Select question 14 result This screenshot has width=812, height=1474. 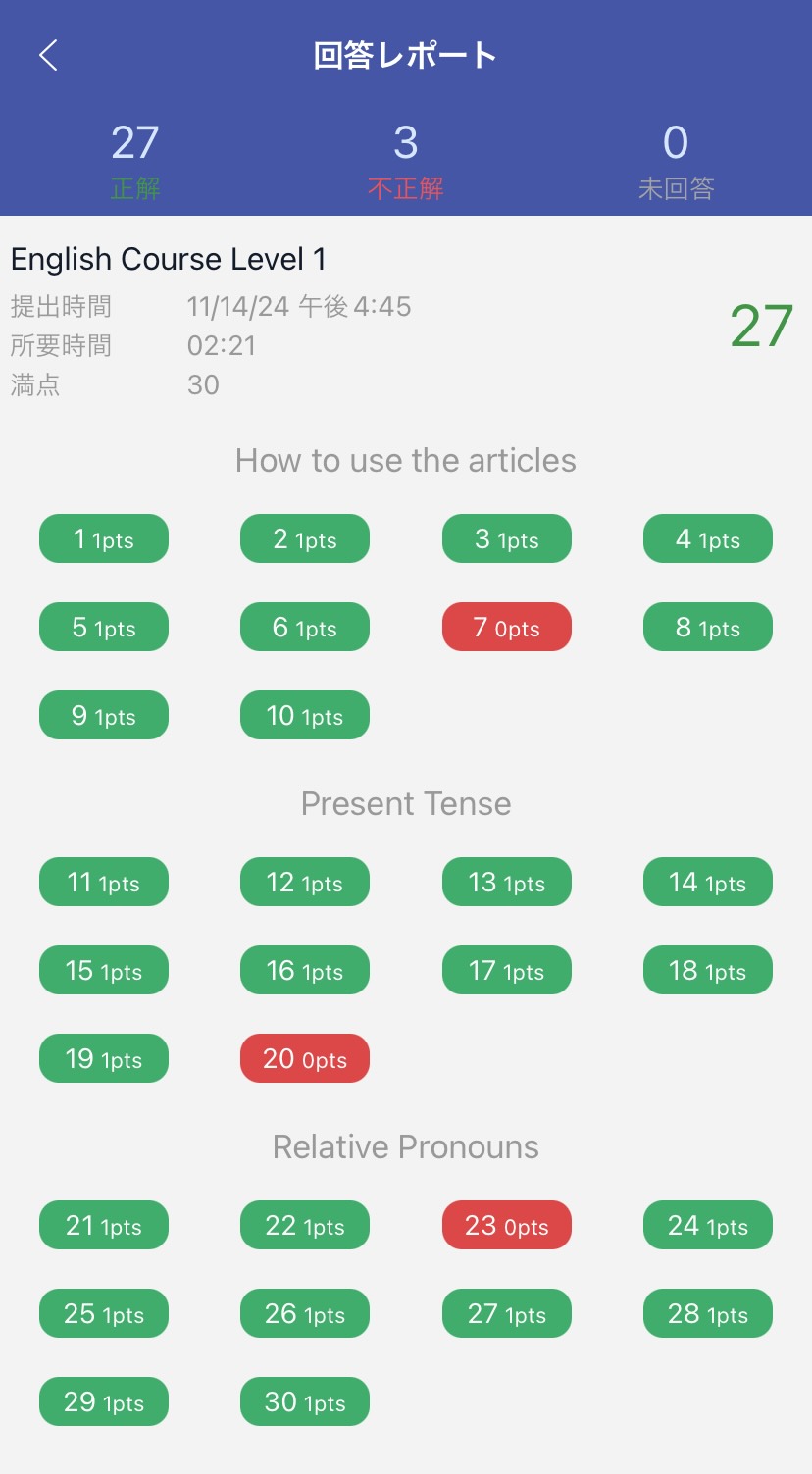pos(708,882)
